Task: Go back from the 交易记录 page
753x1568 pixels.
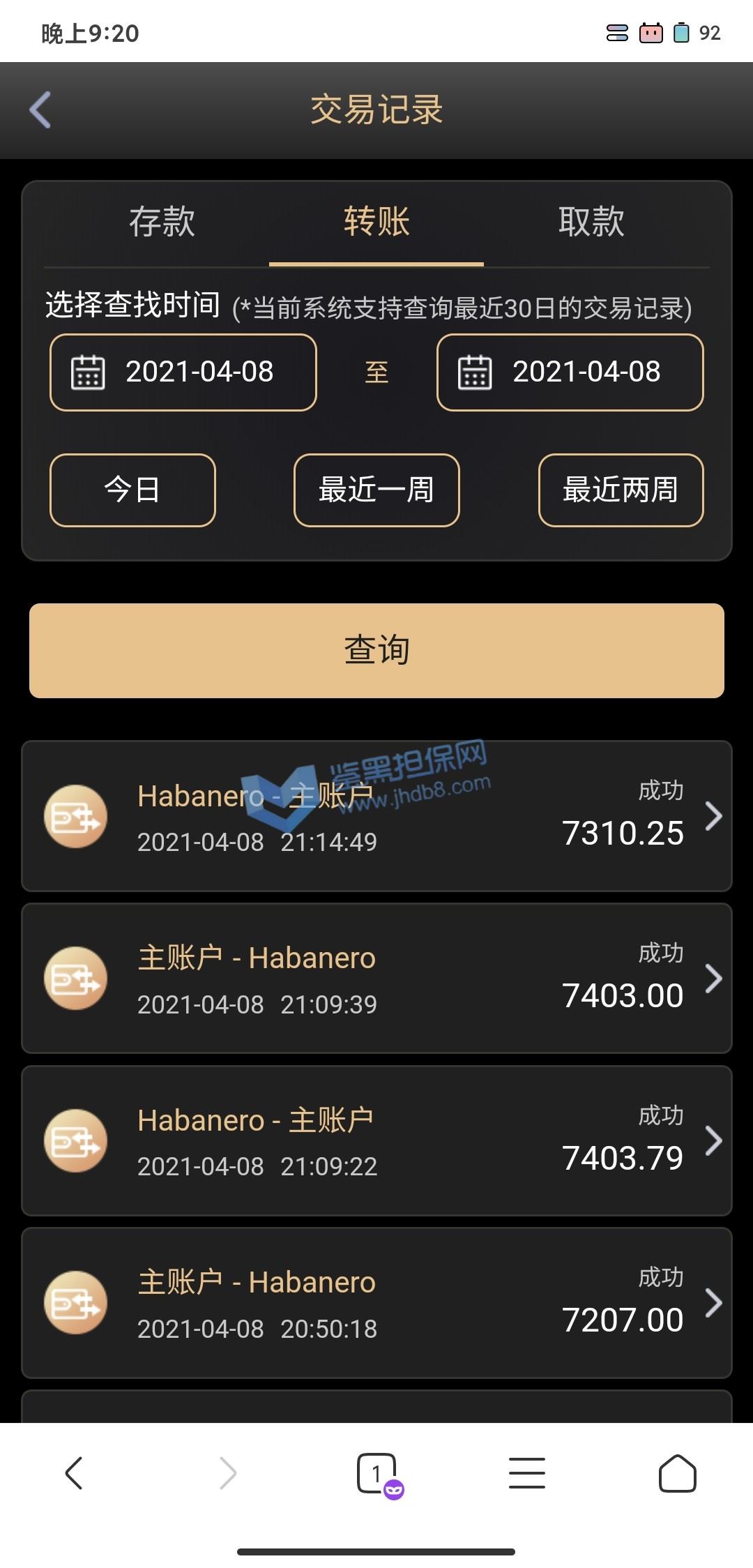Action: 40,110
